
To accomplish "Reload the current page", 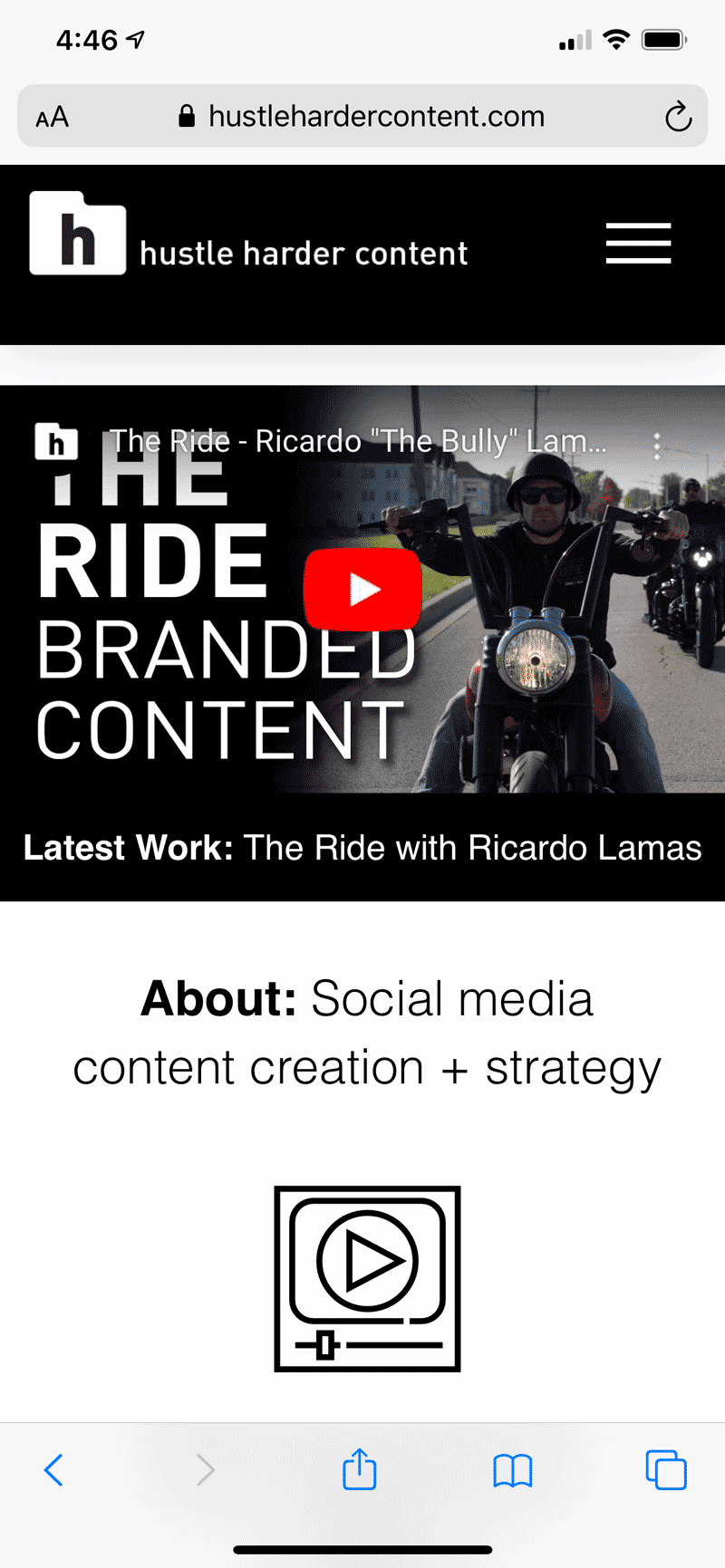I will click(x=678, y=117).
